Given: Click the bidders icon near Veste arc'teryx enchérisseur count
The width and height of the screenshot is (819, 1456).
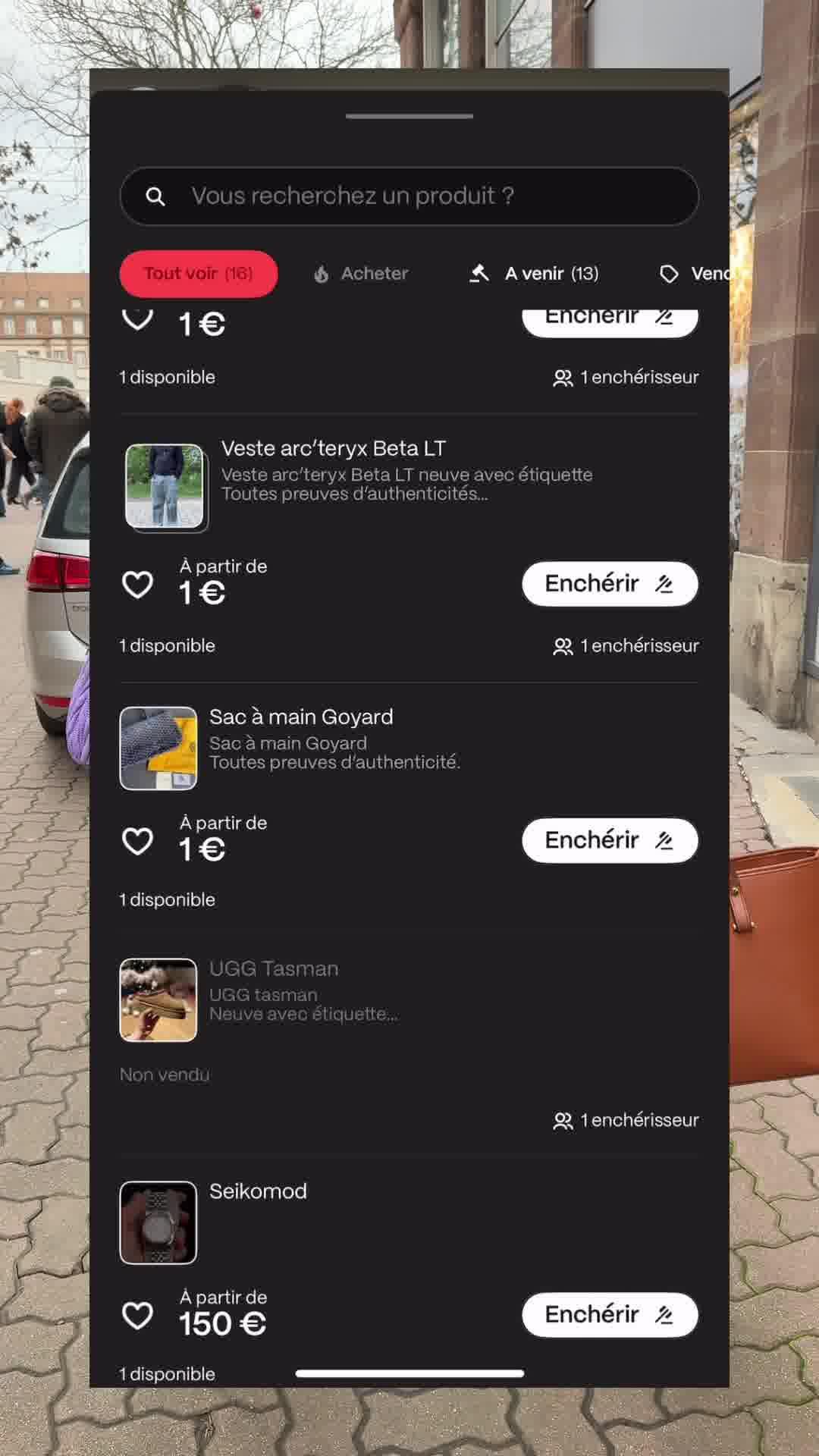Looking at the screenshot, I should click(563, 645).
